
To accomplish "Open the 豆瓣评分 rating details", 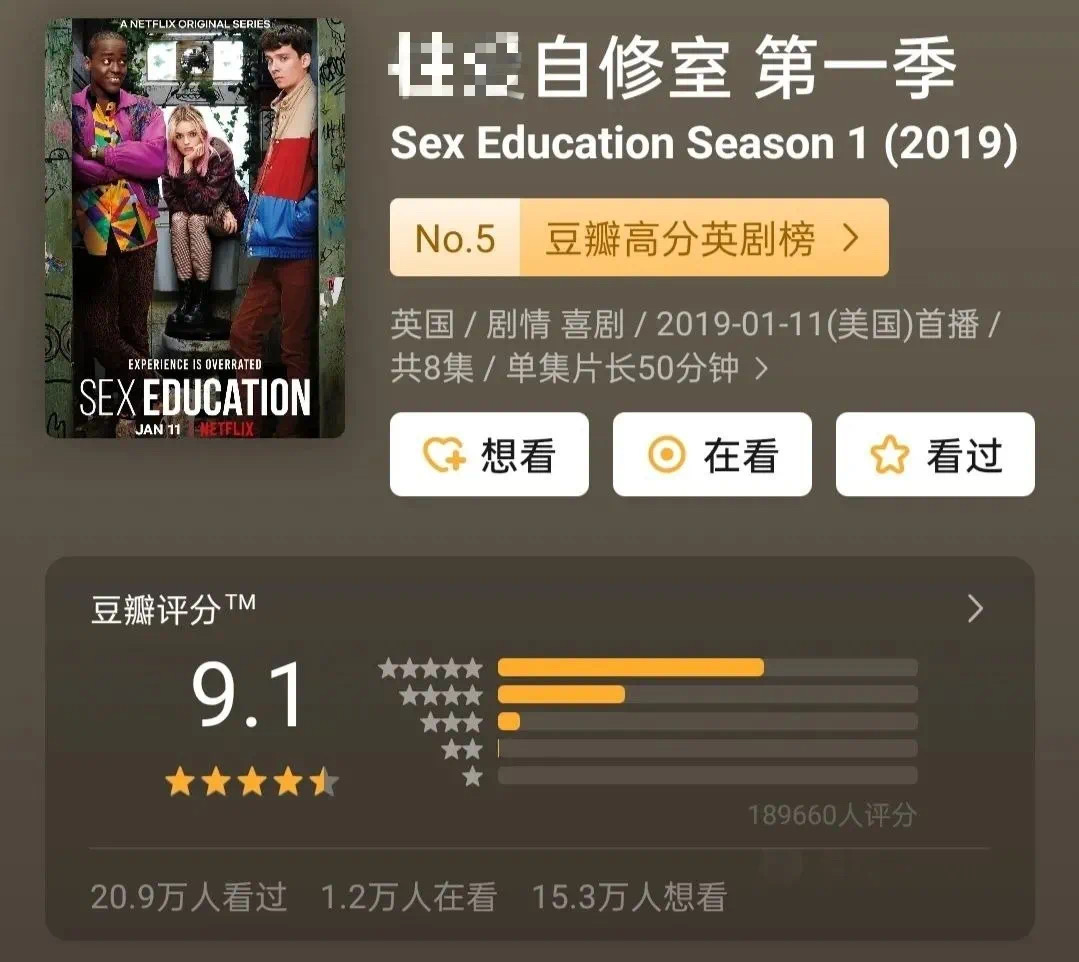I will tap(975, 609).
